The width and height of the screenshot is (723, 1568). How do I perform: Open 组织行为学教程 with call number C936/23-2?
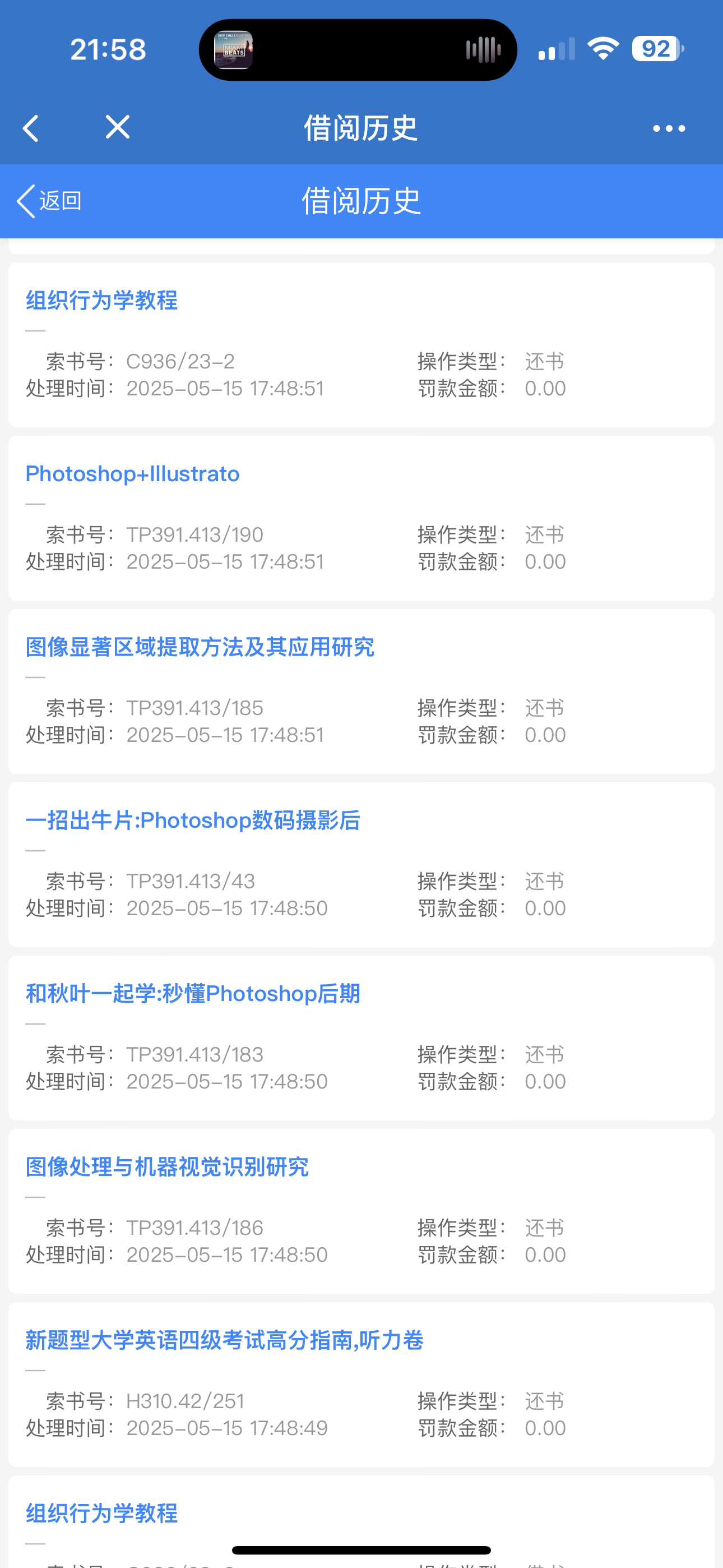click(101, 301)
